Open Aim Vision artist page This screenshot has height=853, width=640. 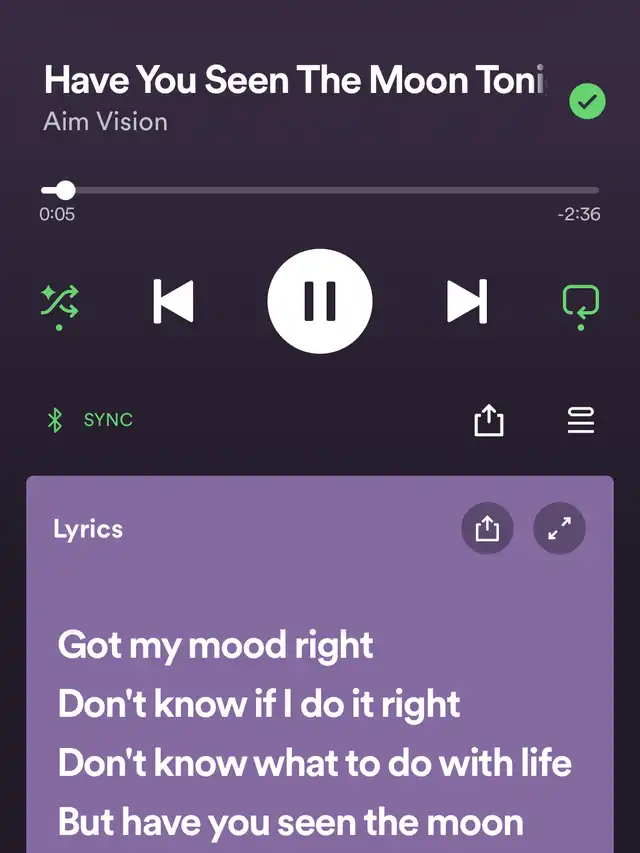tap(105, 122)
